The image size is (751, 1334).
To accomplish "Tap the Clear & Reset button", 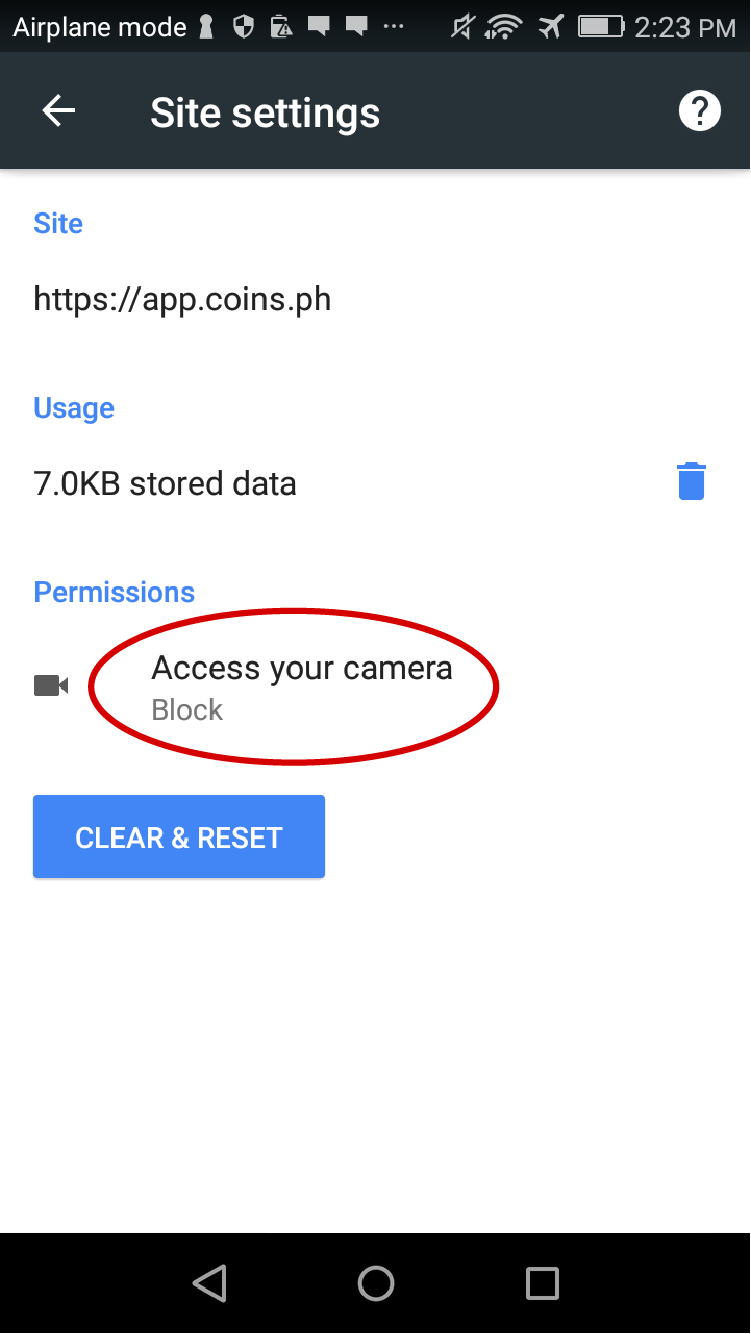I will (179, 837).
